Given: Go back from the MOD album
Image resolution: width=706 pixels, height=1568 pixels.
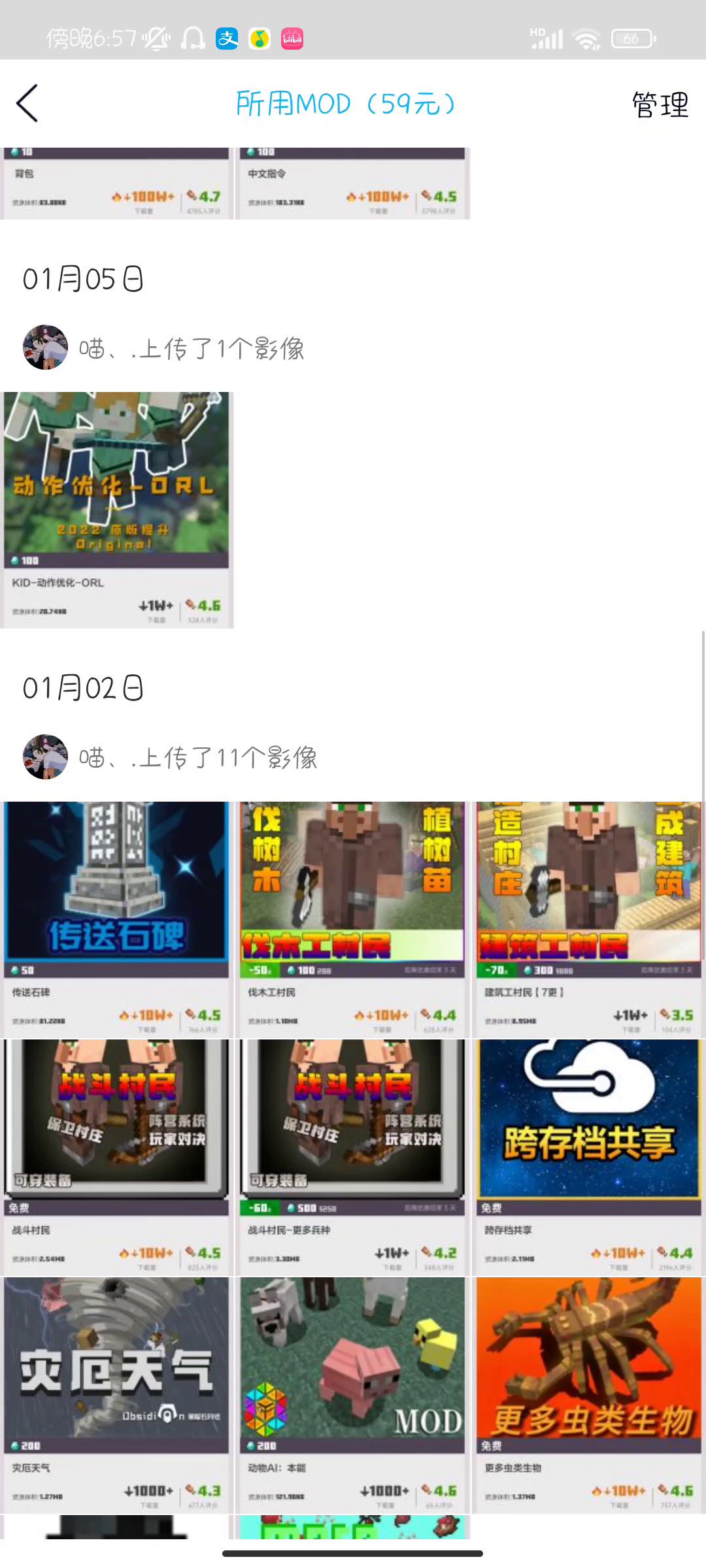Looking at the screenshot, I should coord(27,103).
